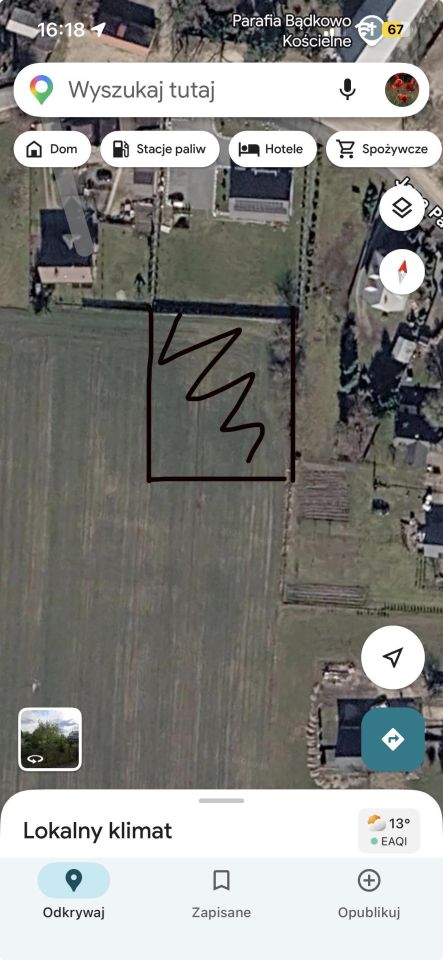Tap the Spożywcze chip

point(384,149)
